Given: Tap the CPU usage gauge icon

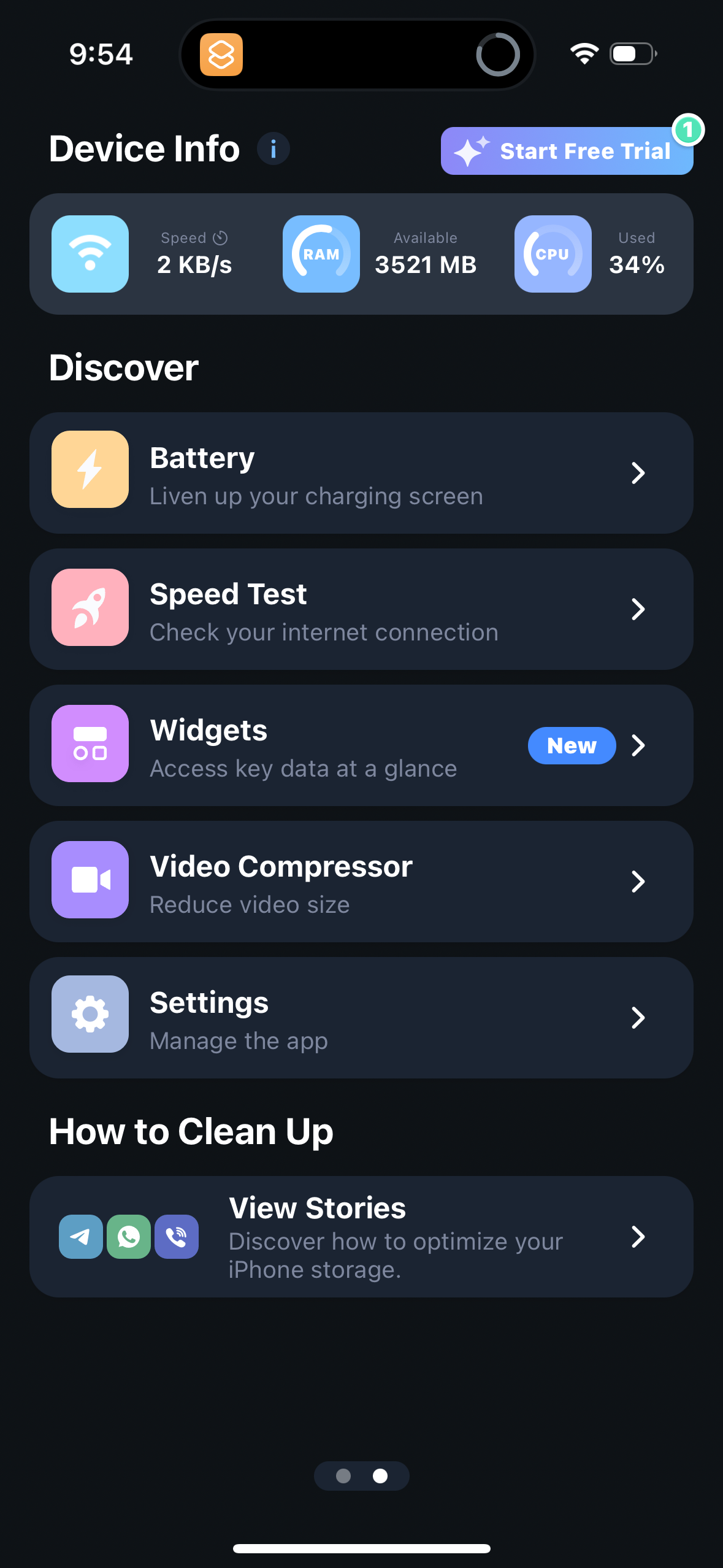Looking at the screenshot, I should coord(552,253).
